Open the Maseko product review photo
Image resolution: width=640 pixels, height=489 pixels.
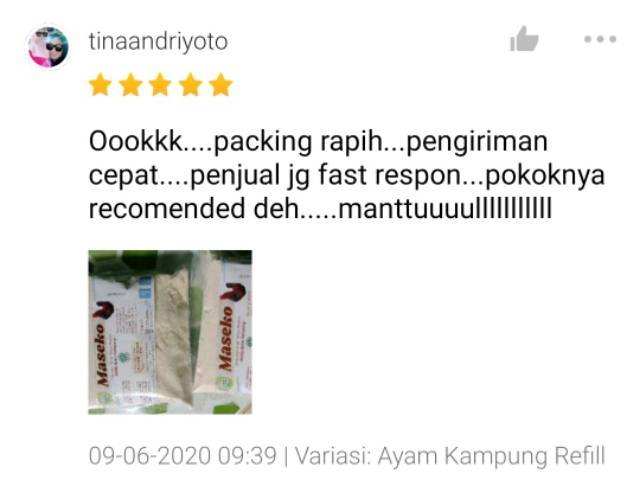coord(170,332)
